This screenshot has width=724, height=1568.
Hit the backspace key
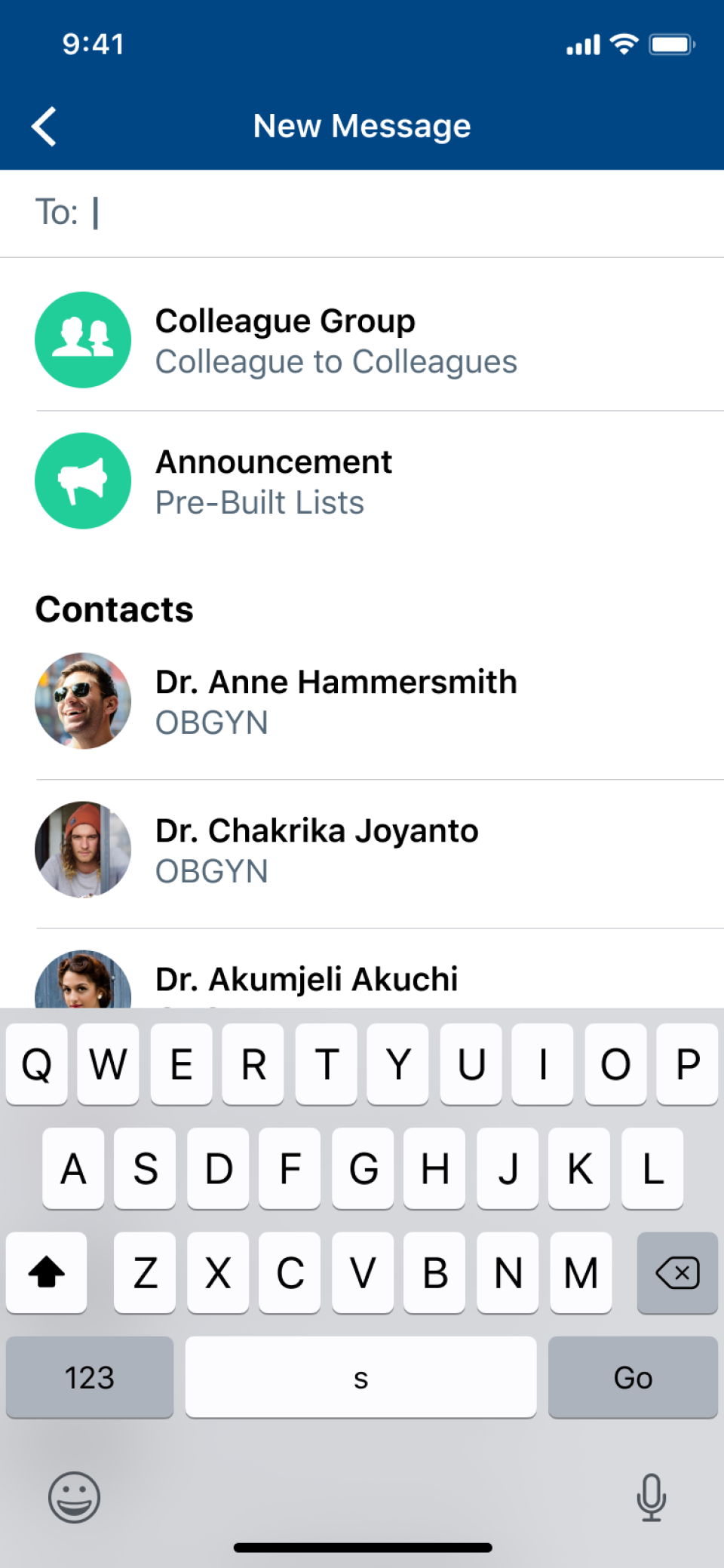pyautogui.click(x=676, y=1273)
